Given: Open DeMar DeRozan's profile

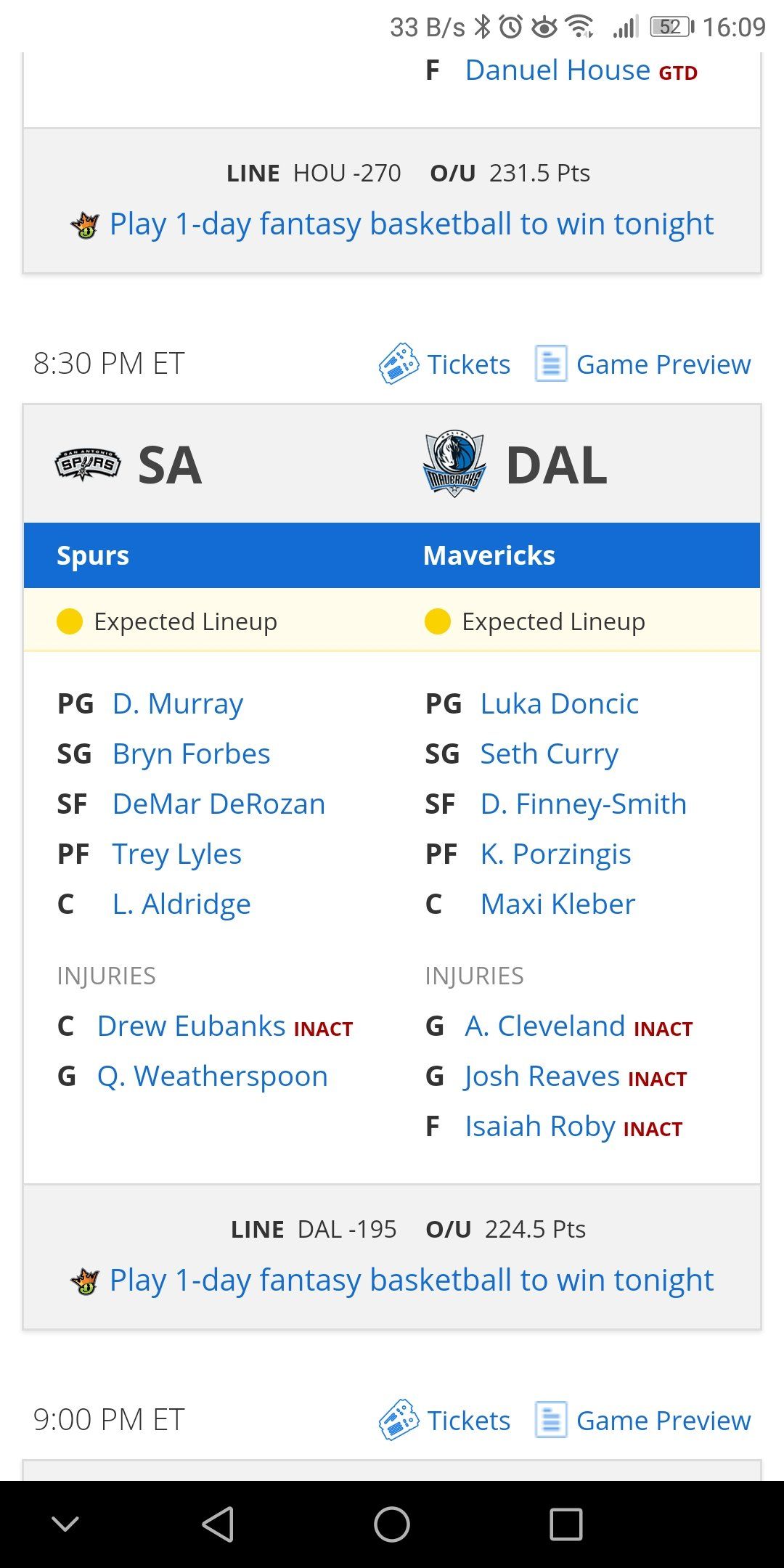Looking at the screenshot, I should click(x=219, y=804).
